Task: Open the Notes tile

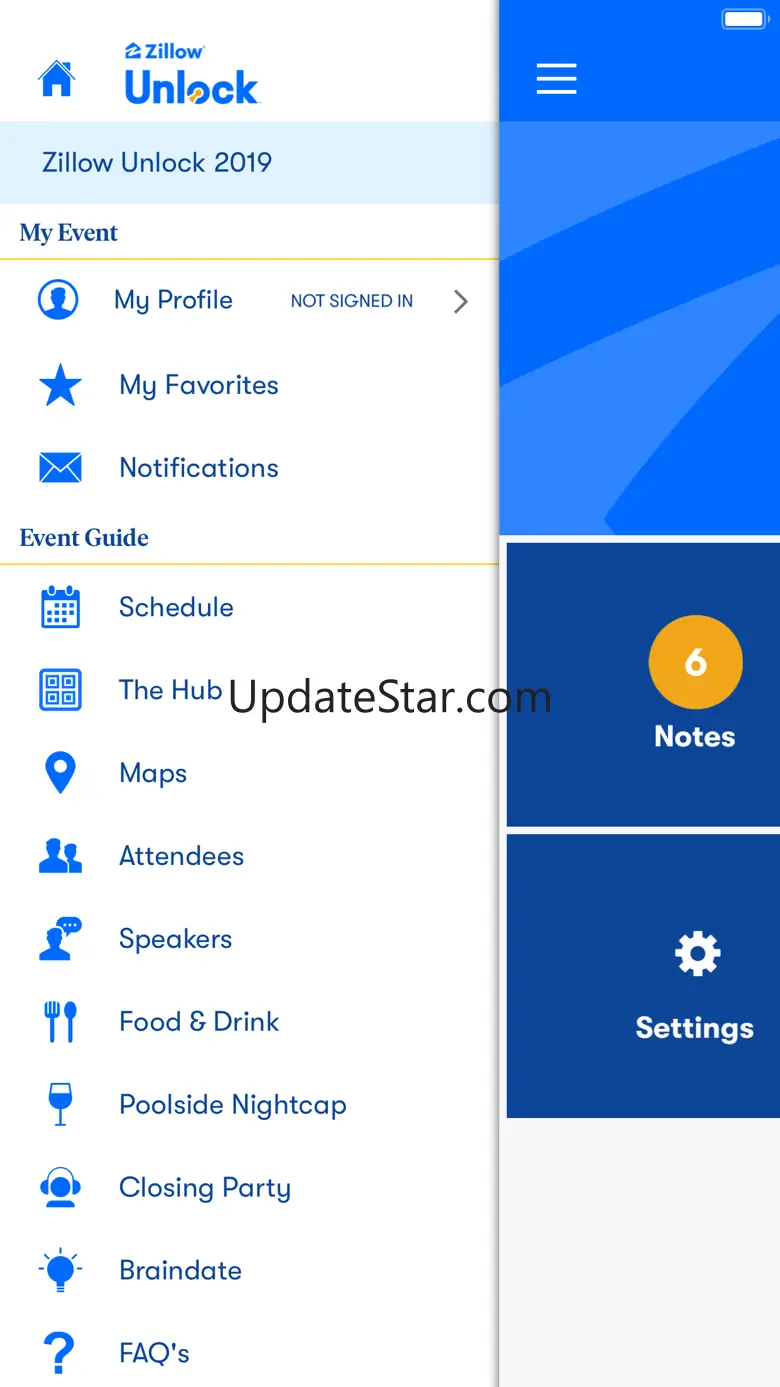Action: click(643, 684)
